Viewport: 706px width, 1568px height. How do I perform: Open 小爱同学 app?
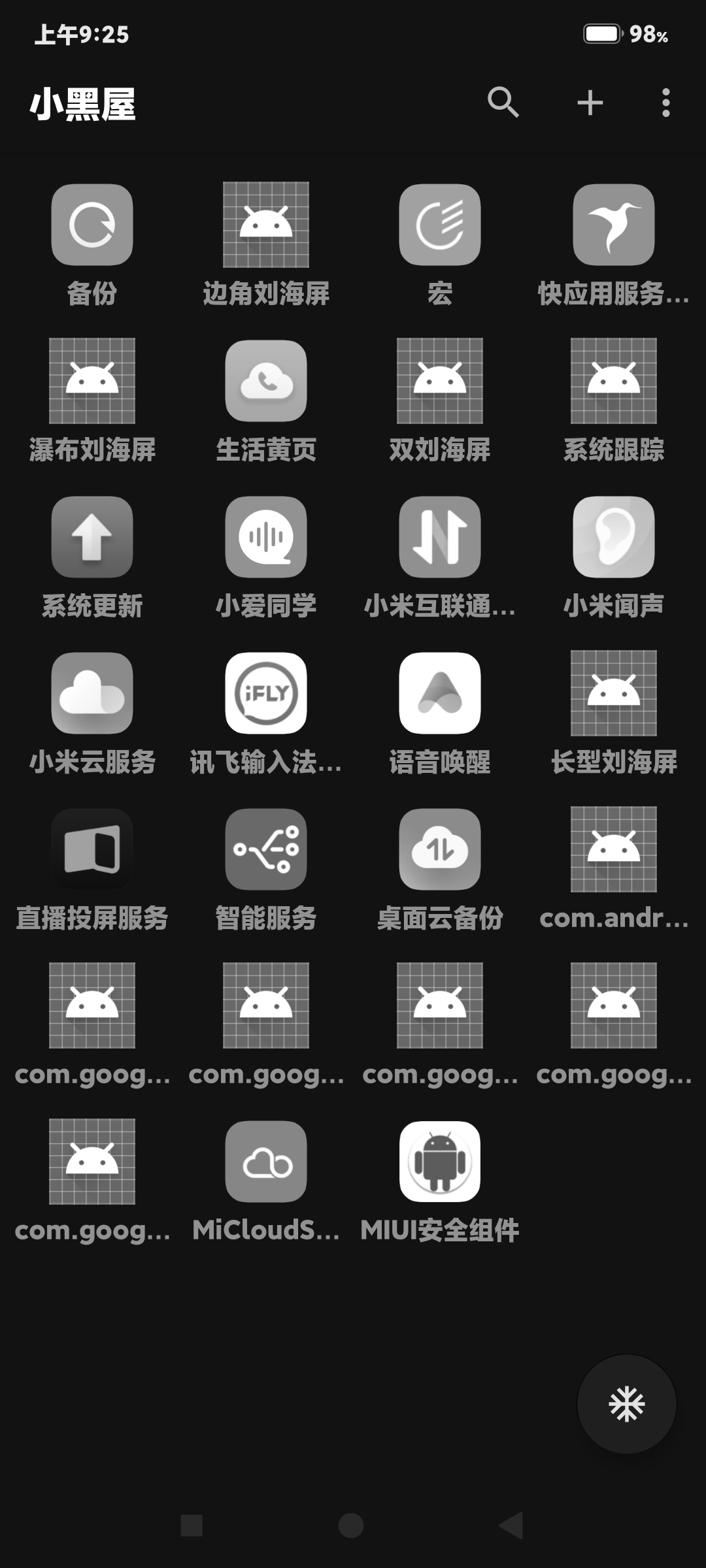pos(266,537)
